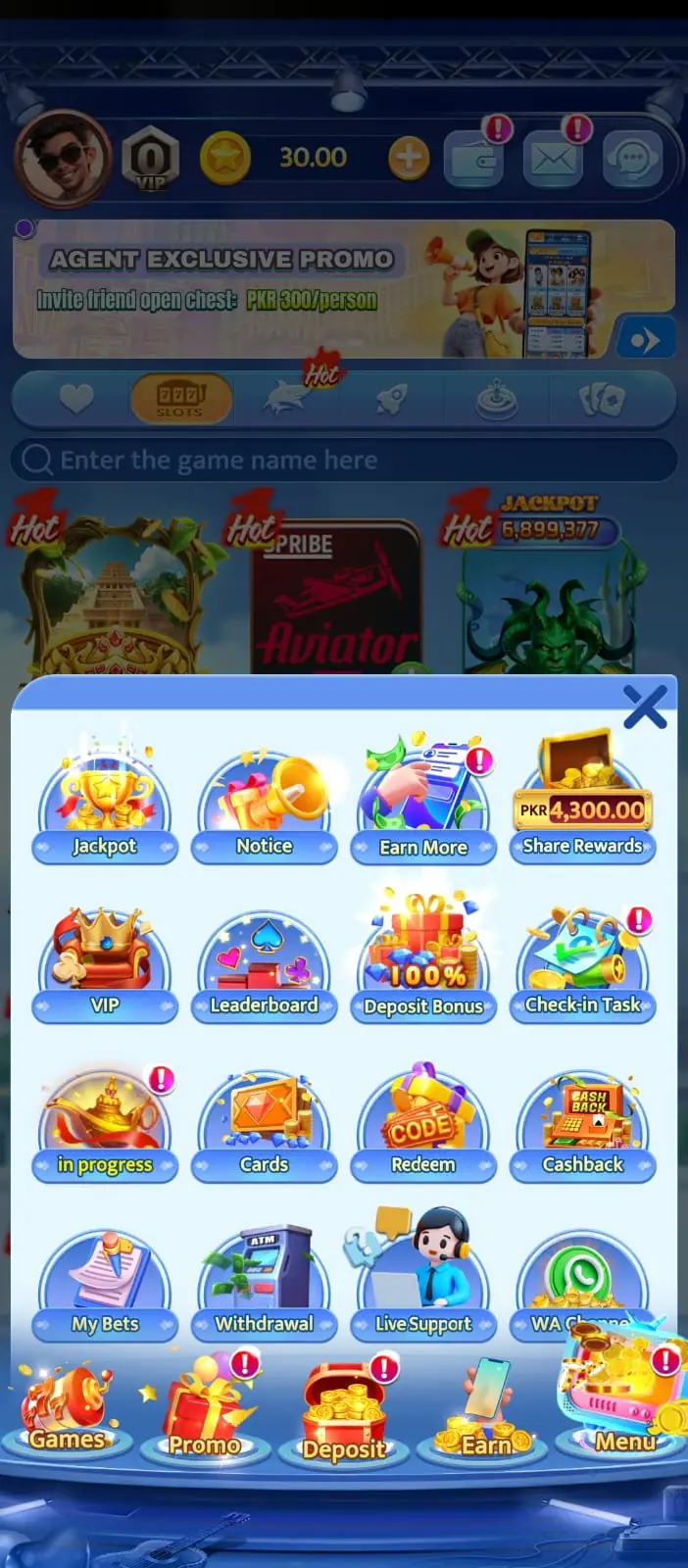Open the in progress item
Image resolution: width=688 pixels, height=1568 pixels.
coord(105,1123)
